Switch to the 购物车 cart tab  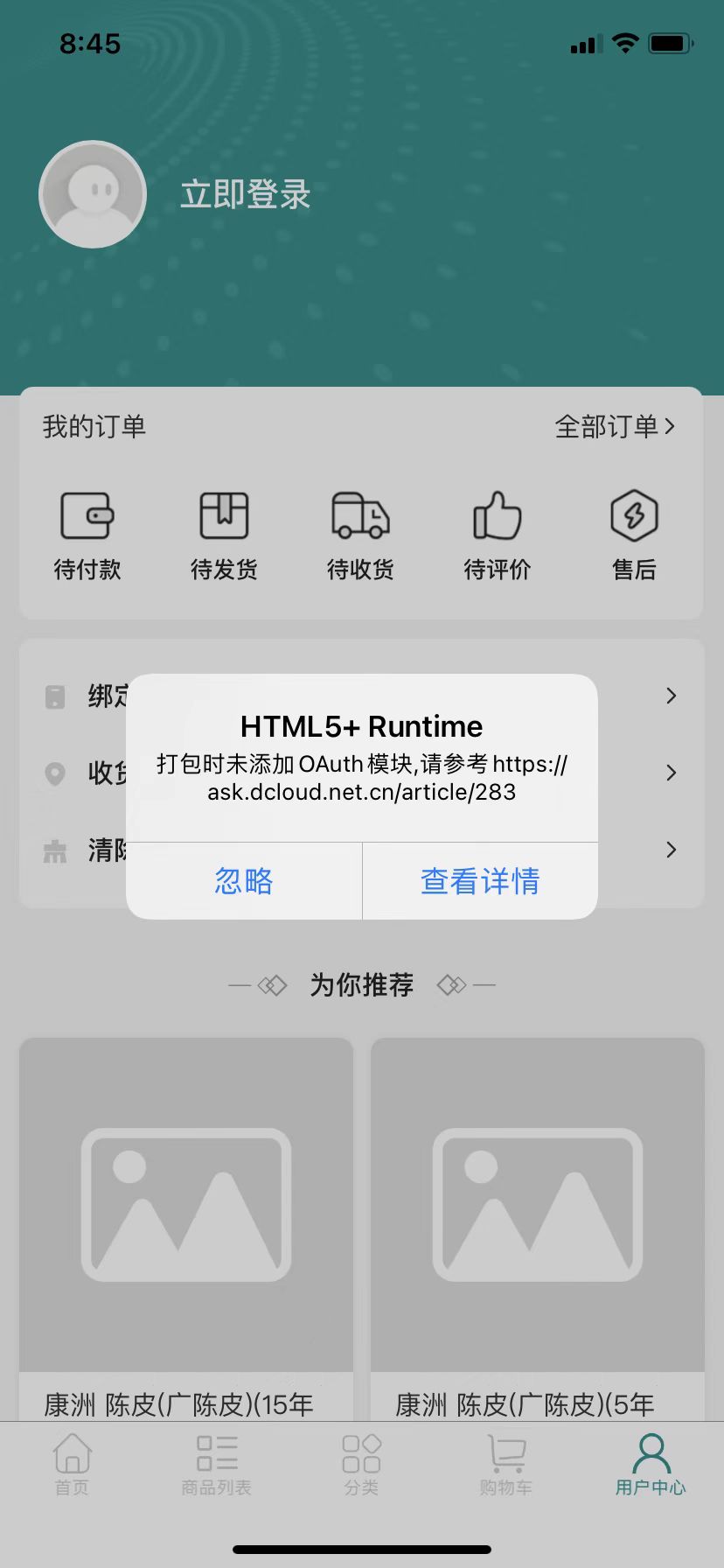click(505, 1465)
